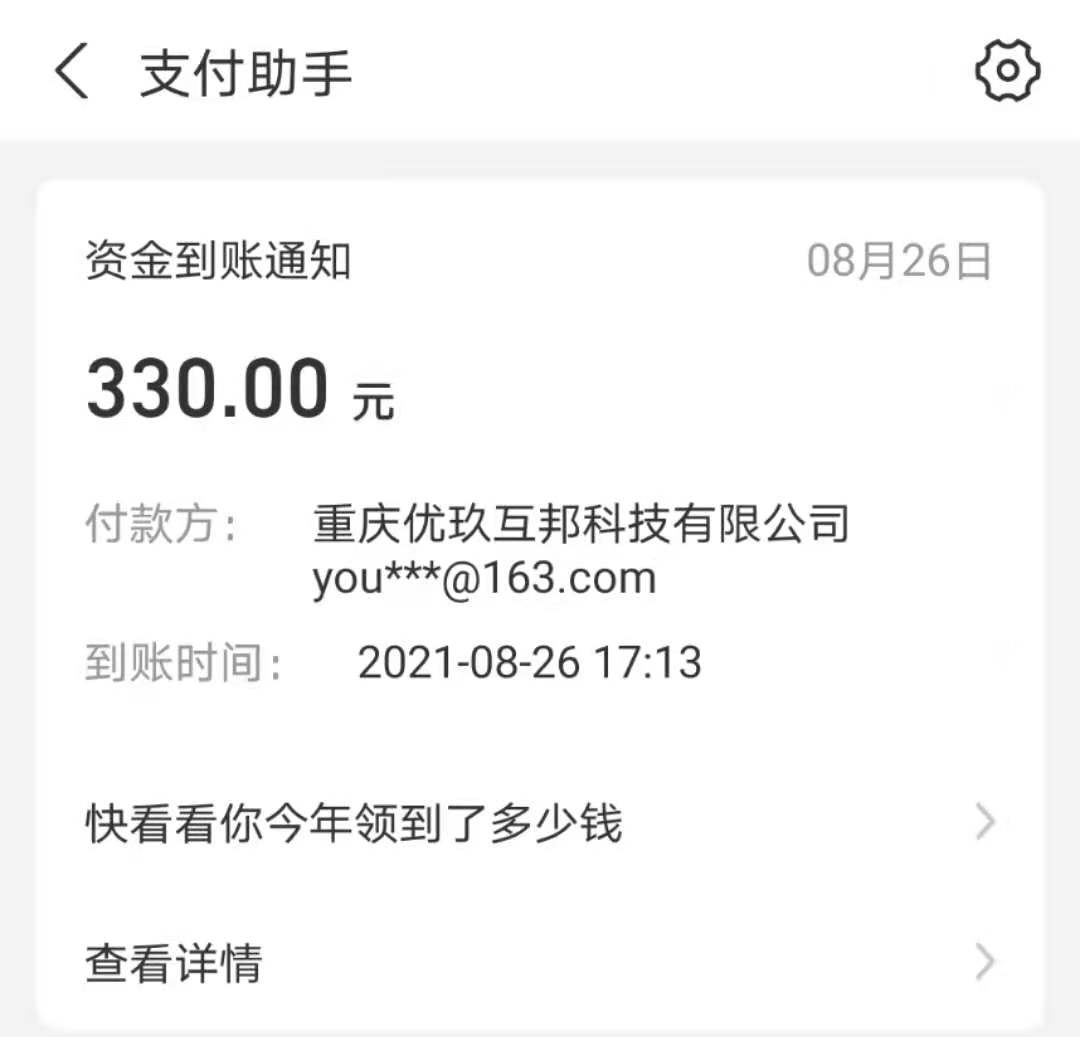The image size is (1080, 1037).
Task: Open 快看看你今年领到了多少钱
Action: 540,823
